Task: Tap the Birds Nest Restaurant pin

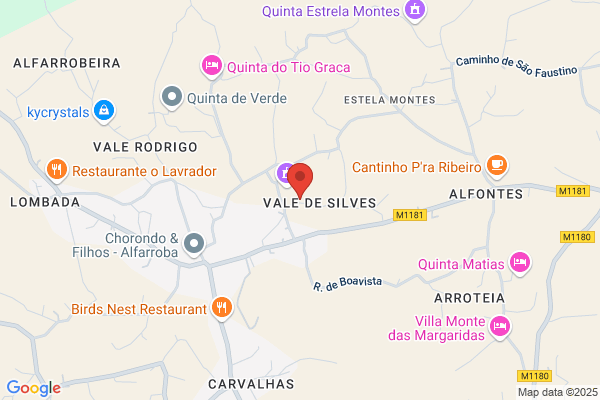Action: [222, 308]
